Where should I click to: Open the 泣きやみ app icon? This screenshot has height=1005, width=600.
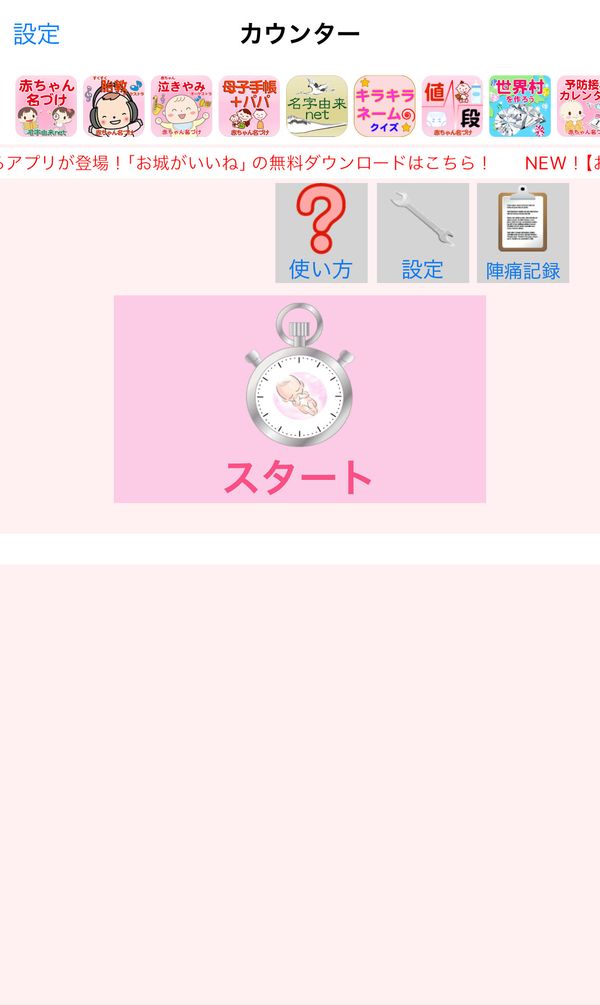pos(181,106)
